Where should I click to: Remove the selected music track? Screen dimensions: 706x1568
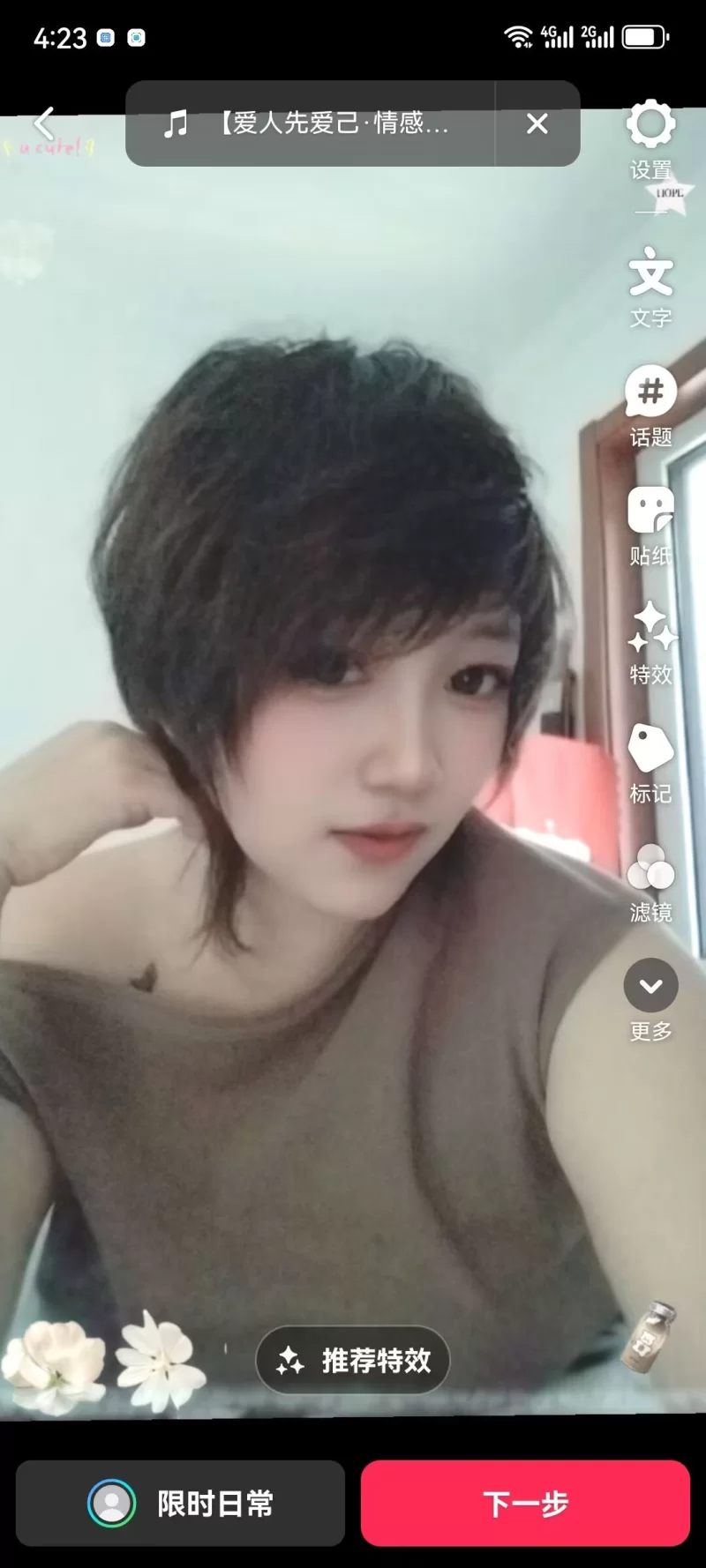click(537, 123)
